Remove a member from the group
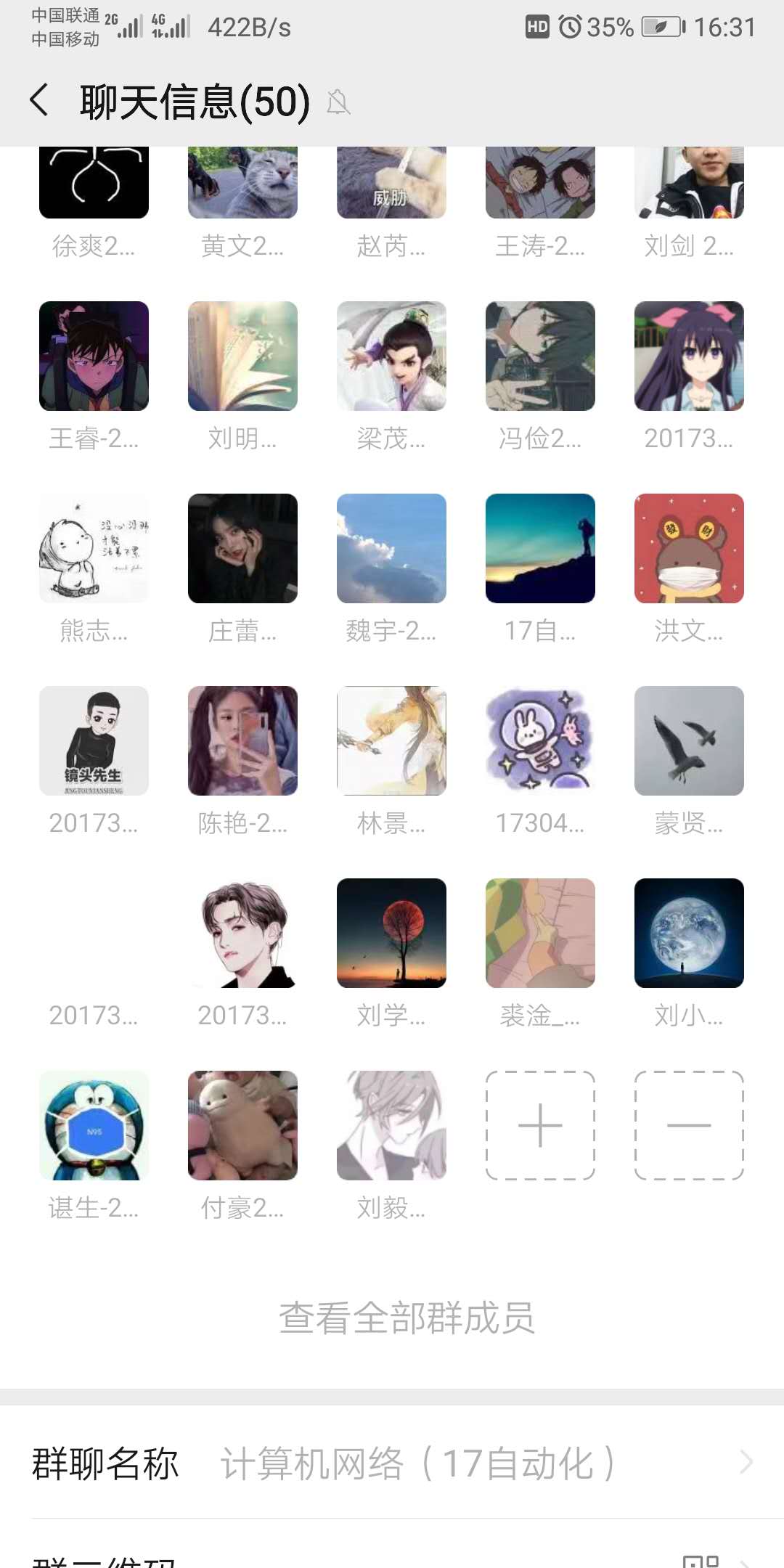Image resolution: width=784 pixels, height=1568 pixels. pos(689,1125)
